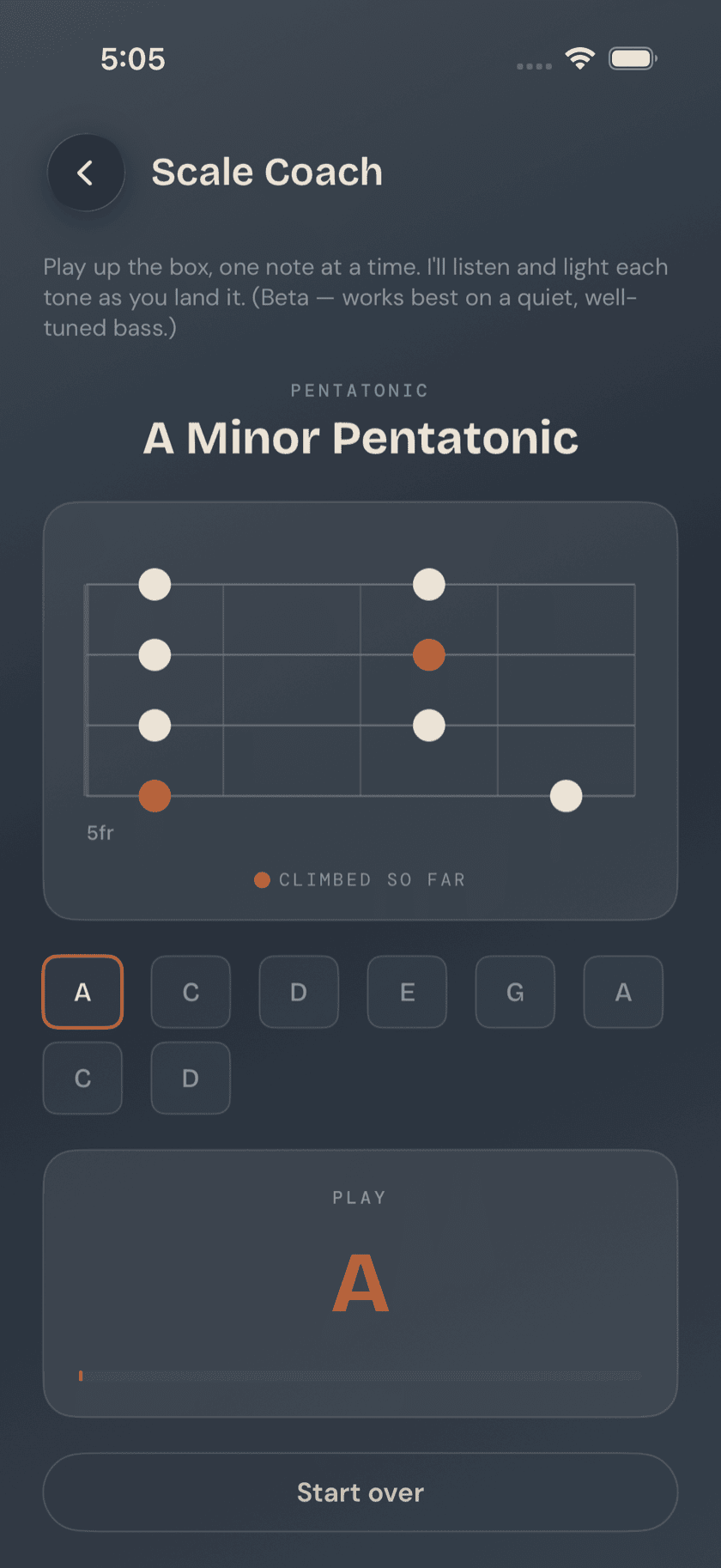The height and width of the screenshot is (1568, 721).
Task: Select the highlighted A note chip
Action: (x=82, y=992)
